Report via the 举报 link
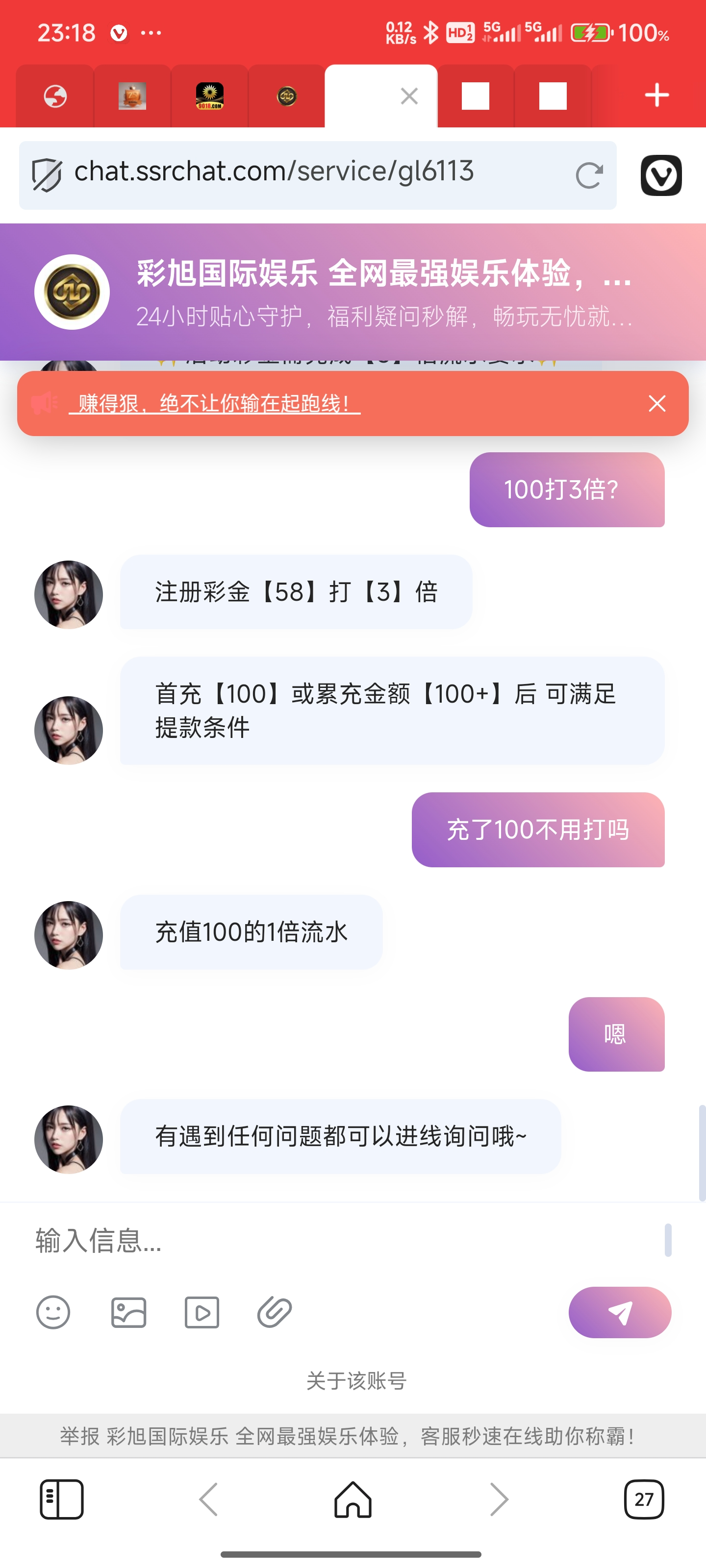This screenshot has width=706, height=1568. (79, 1437)
